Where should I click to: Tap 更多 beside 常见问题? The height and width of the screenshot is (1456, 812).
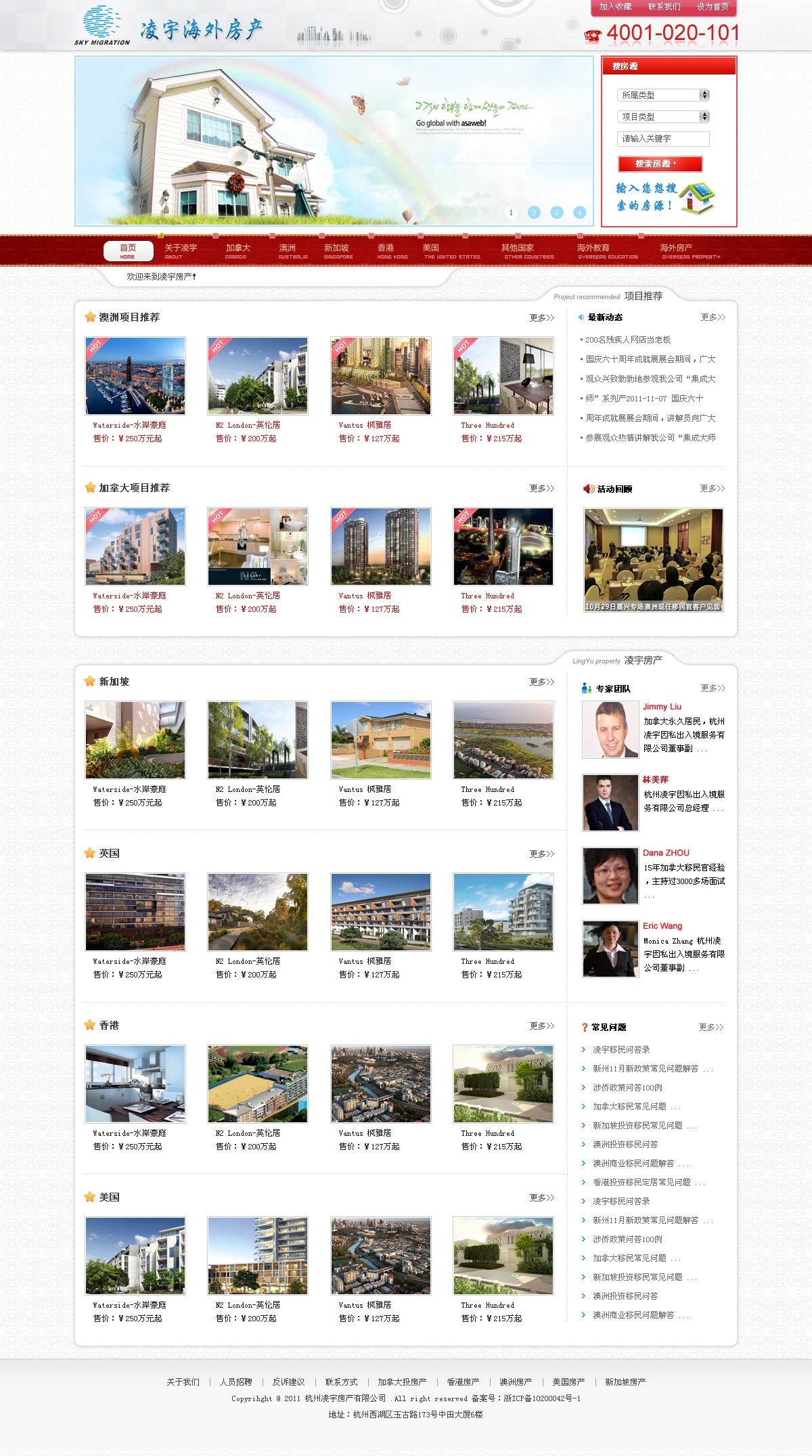click(710, 1028)
